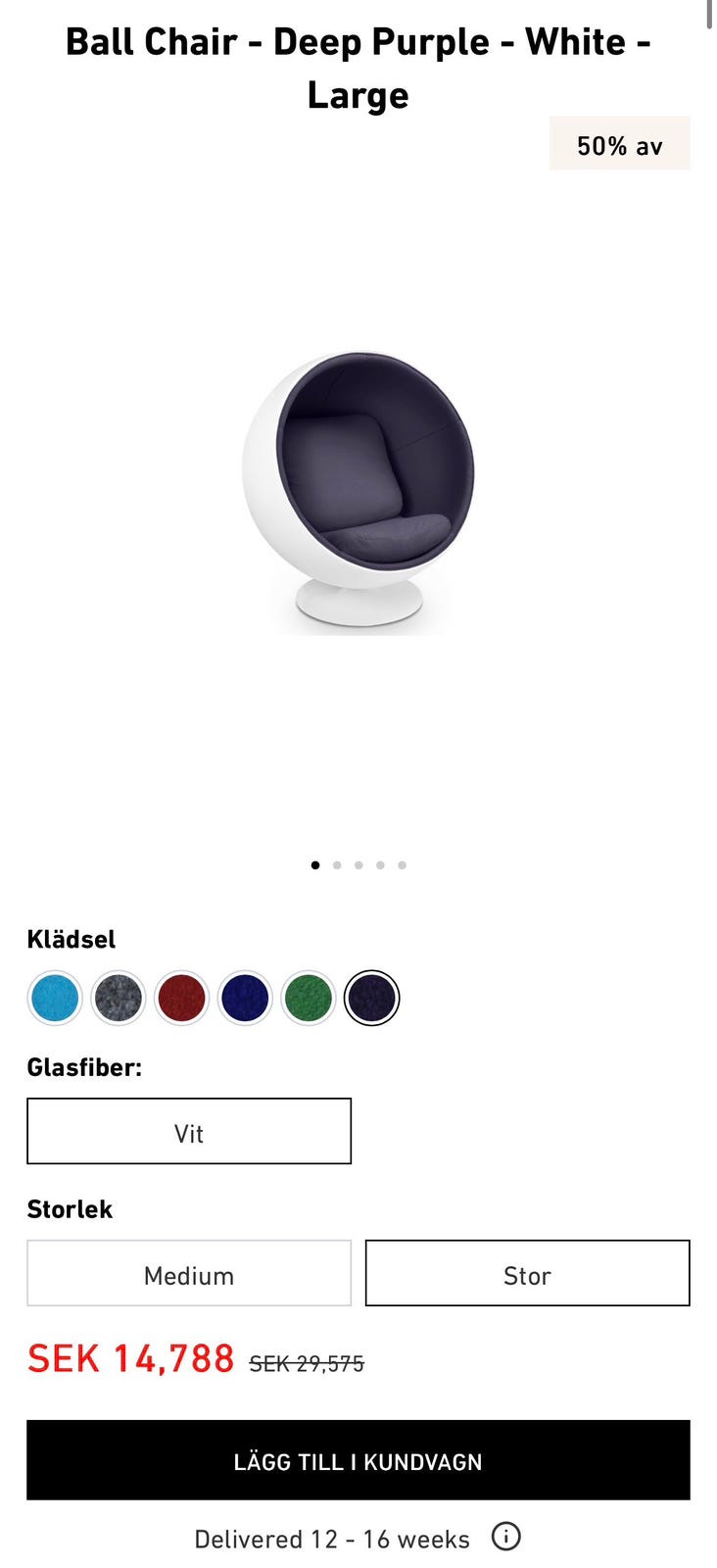The height and width of the screenshot is (1568, 717).
Task: Select the light blue fabric swatch
Action: pos(54,998)
